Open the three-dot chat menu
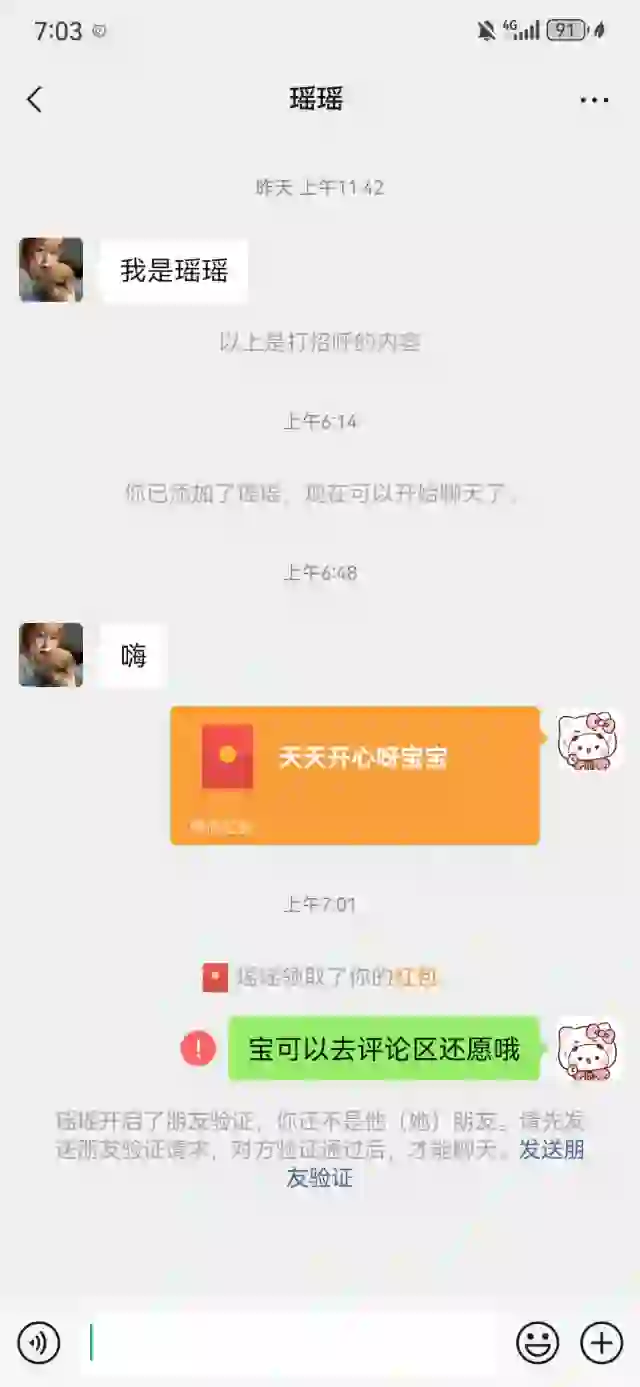 point(594,100)
